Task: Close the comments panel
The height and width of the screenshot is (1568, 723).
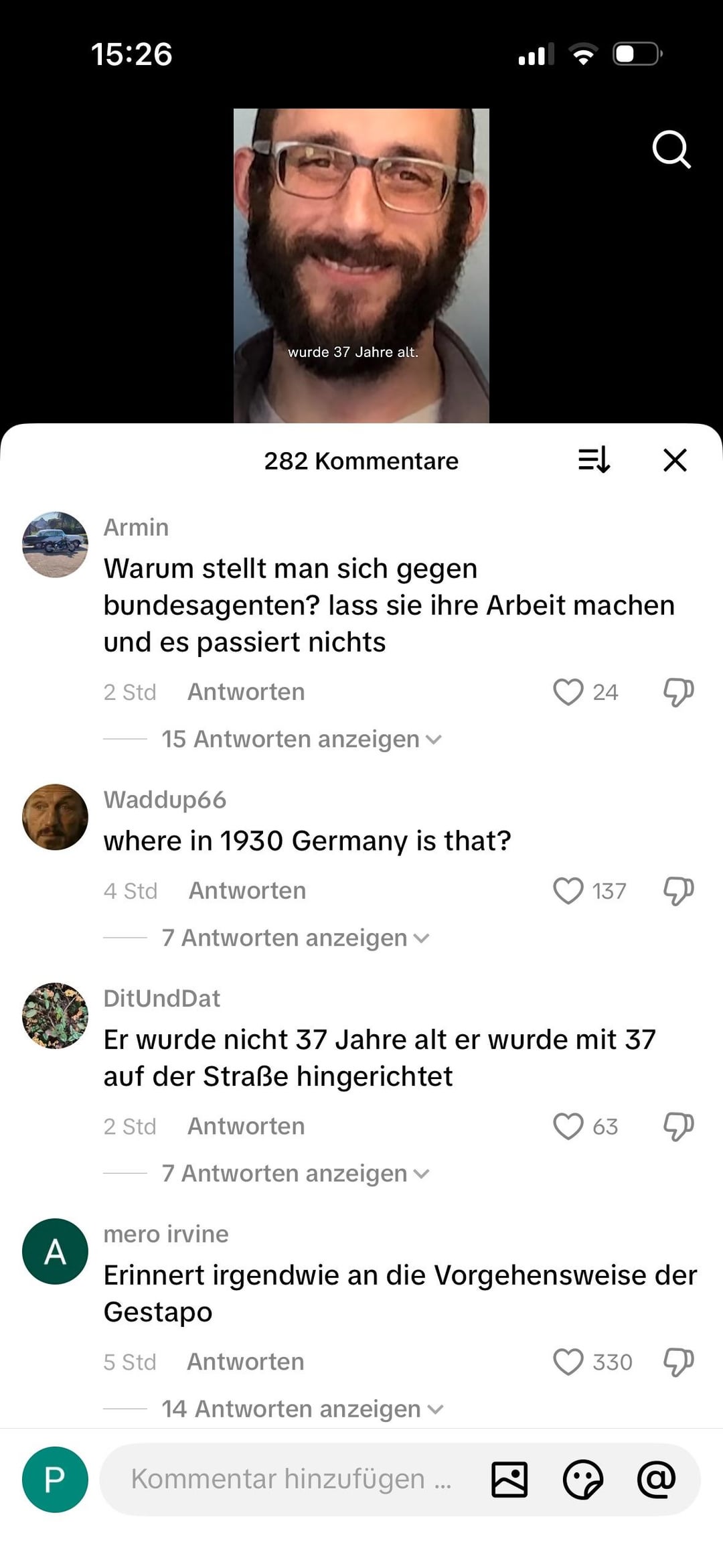Action: click(675, 460)
